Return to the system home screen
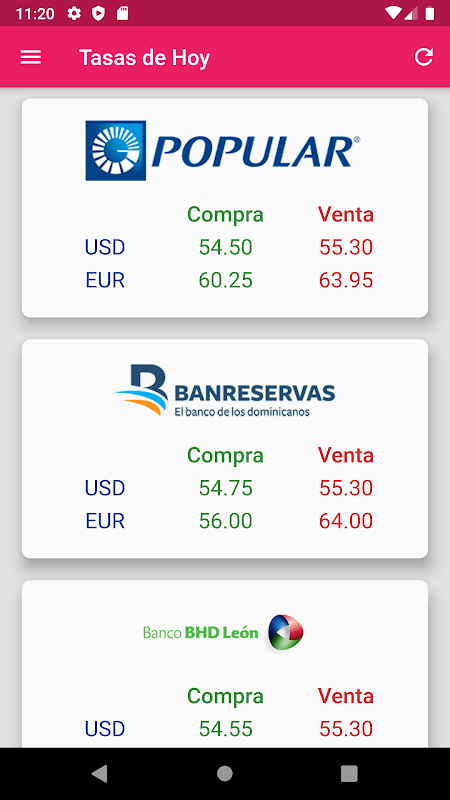Viewport: 450px width, 800px height. [224, 773]
